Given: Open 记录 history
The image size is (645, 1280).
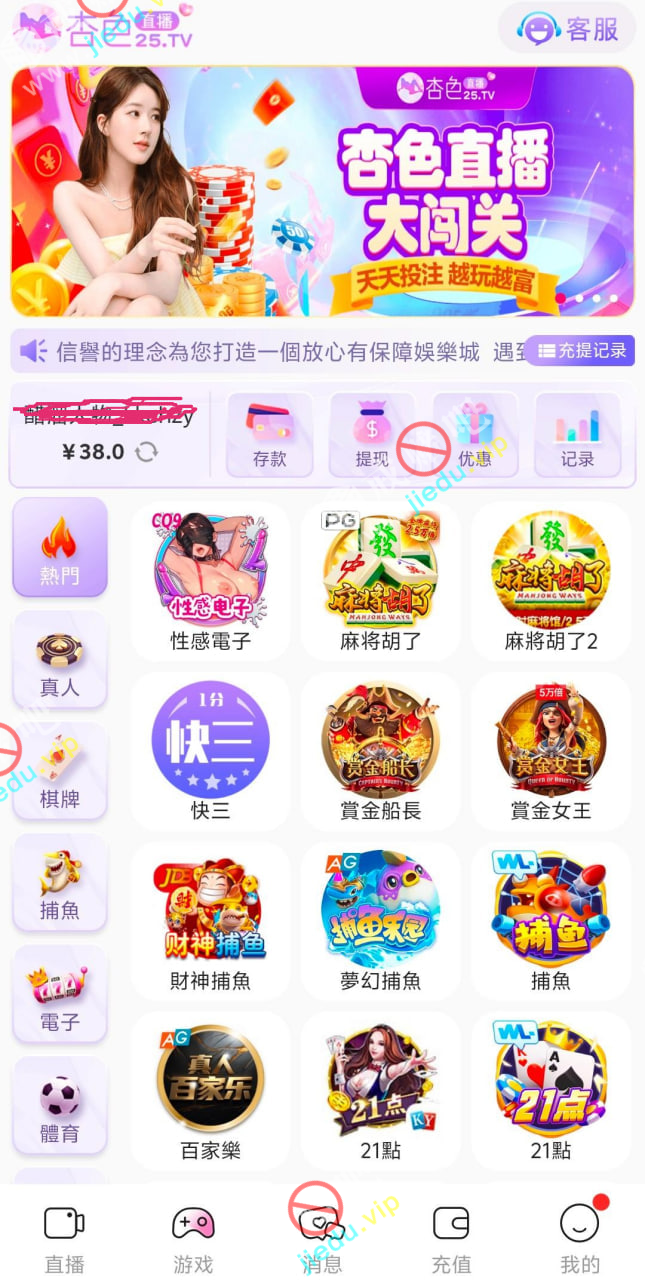Looking at the screenshot, I should pos(577,435).
